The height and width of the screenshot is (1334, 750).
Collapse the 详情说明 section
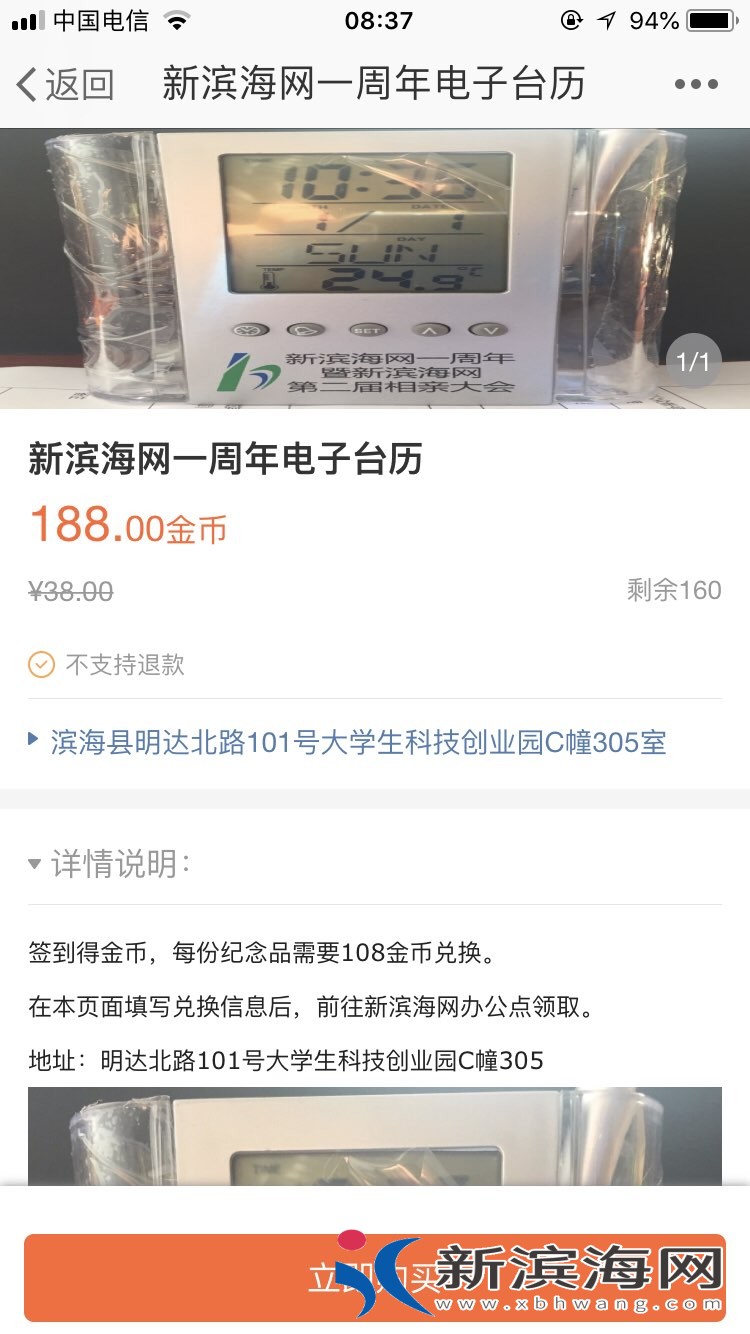click(110, 864)
